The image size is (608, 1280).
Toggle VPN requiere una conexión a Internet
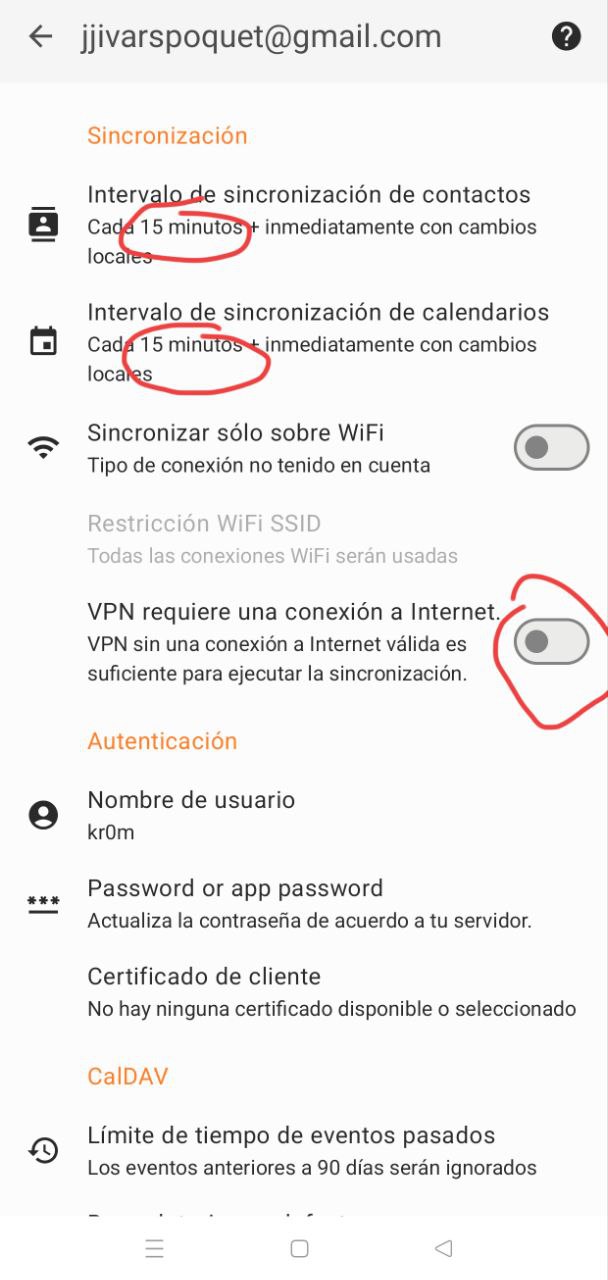pos(551,641)
